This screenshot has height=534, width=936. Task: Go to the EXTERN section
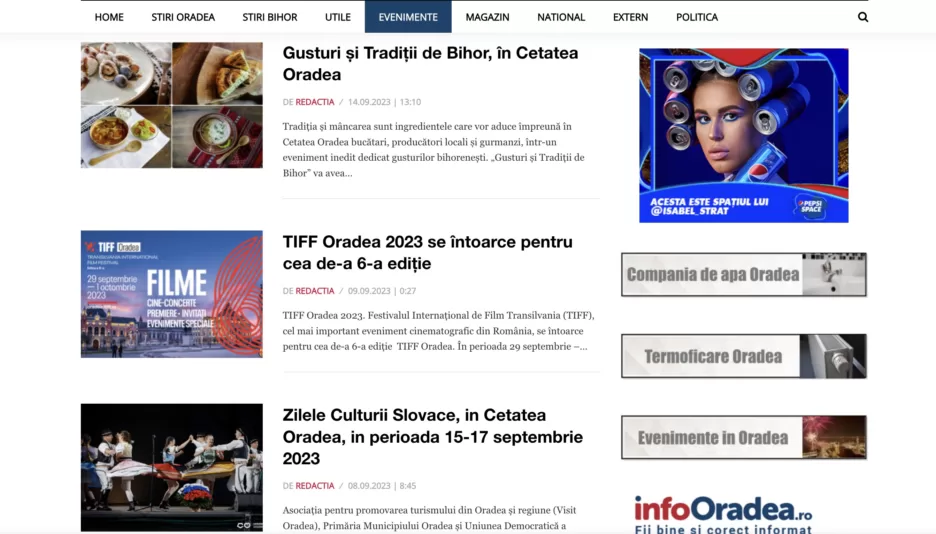630,17
